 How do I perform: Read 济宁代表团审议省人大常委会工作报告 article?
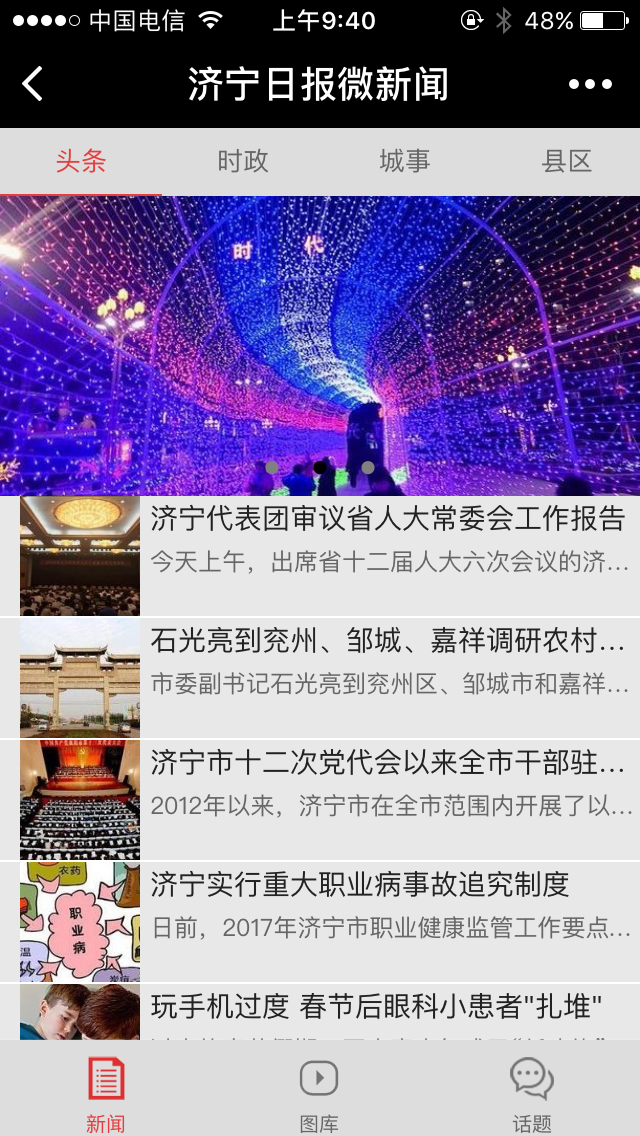[x=387, y=519]
